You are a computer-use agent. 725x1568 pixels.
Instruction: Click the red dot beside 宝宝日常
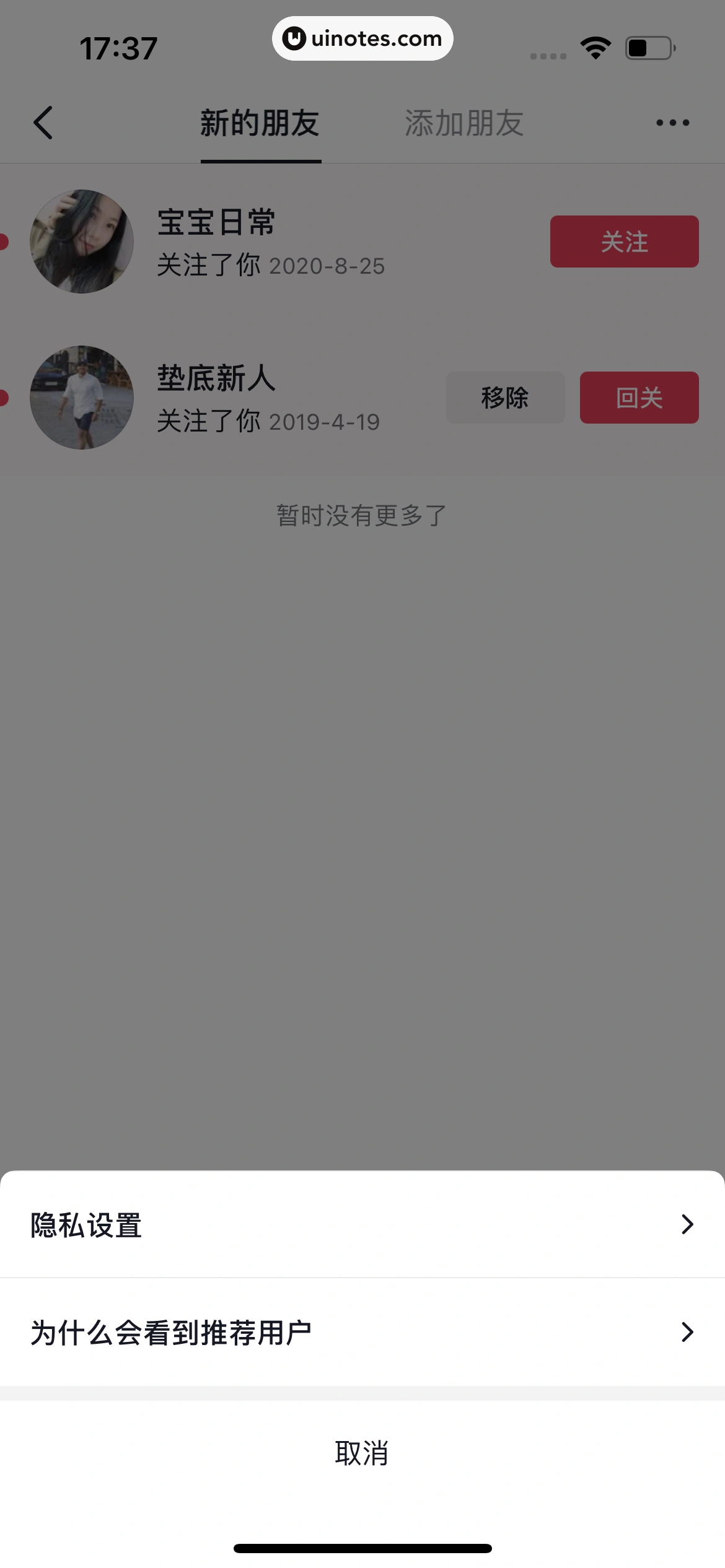(x=4, y=242)
